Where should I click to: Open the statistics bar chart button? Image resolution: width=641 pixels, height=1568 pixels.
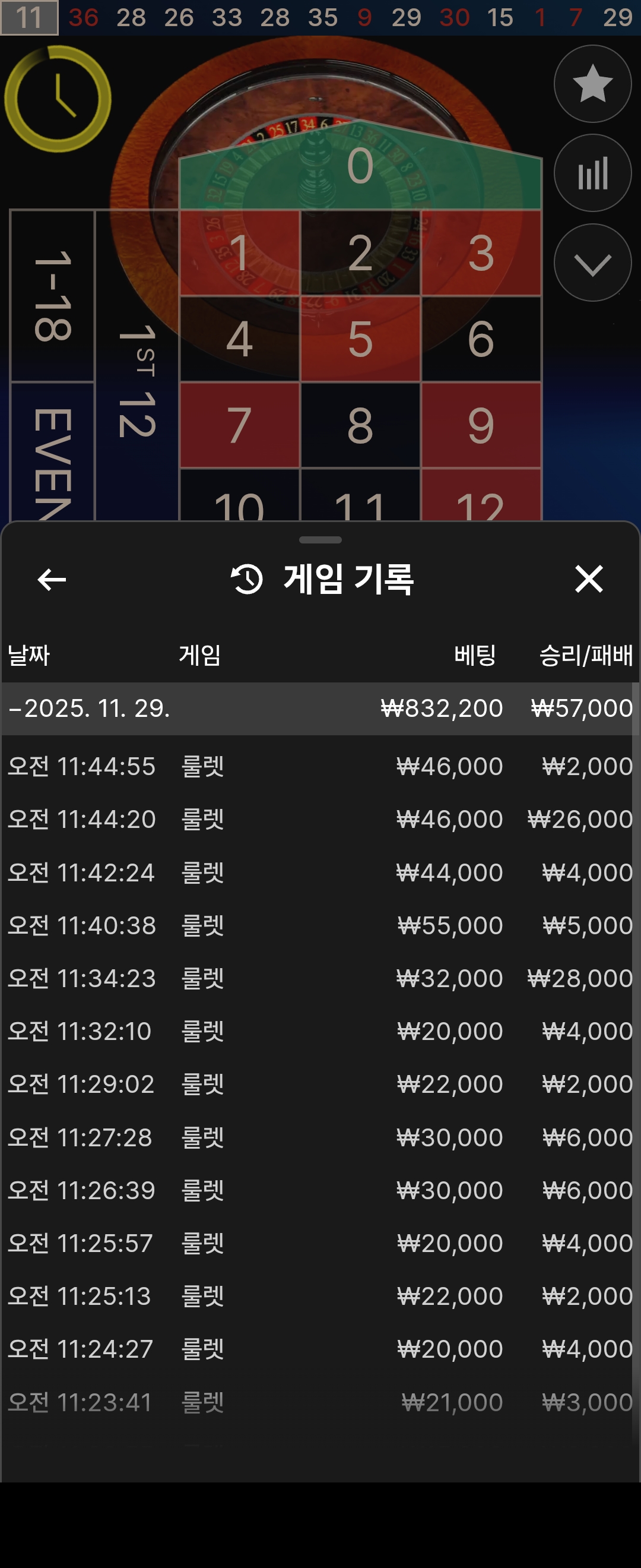point(592,173)
